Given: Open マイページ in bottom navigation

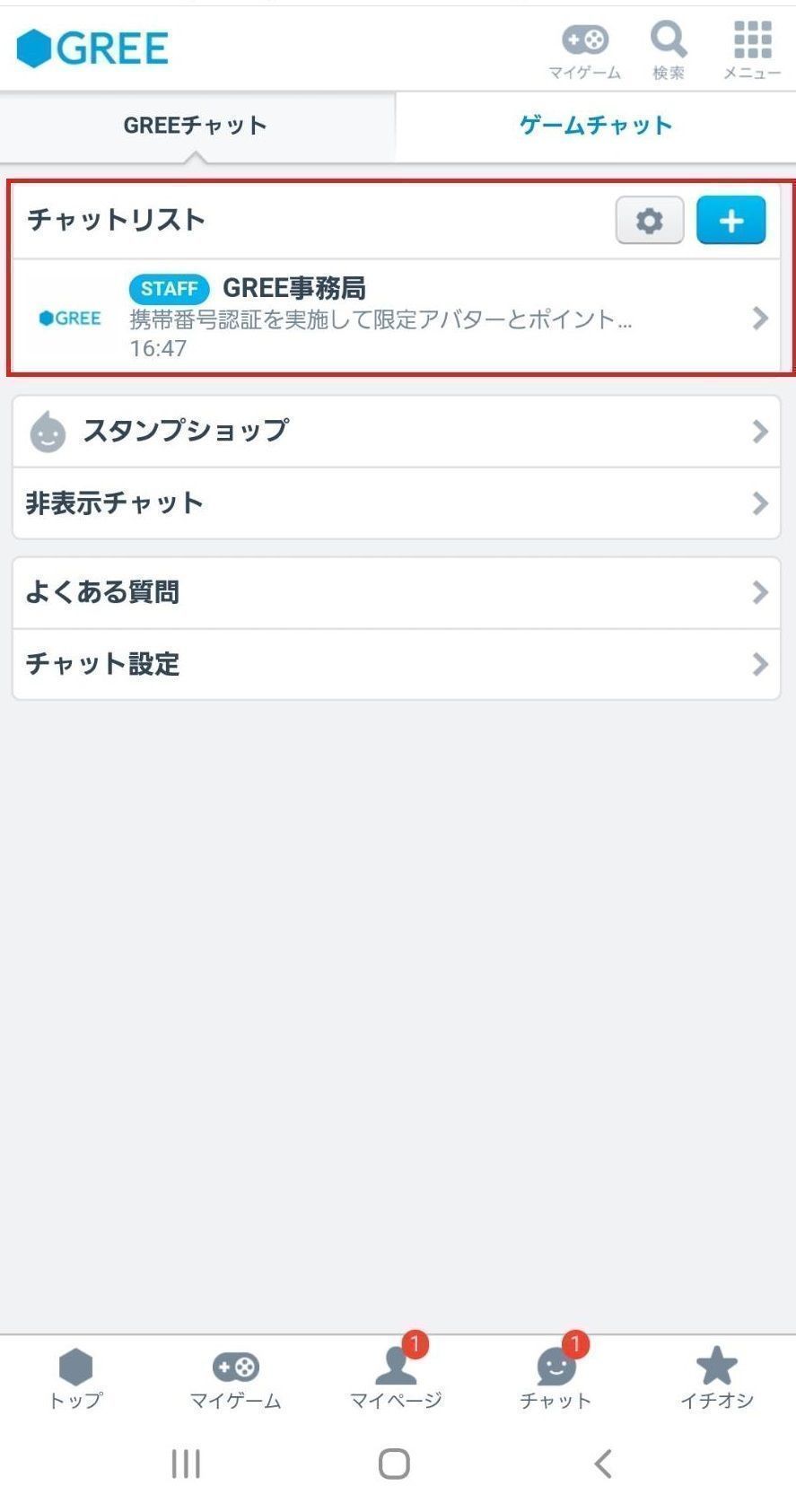Looking at the screenshot, I should click(x=396, y=1379).
